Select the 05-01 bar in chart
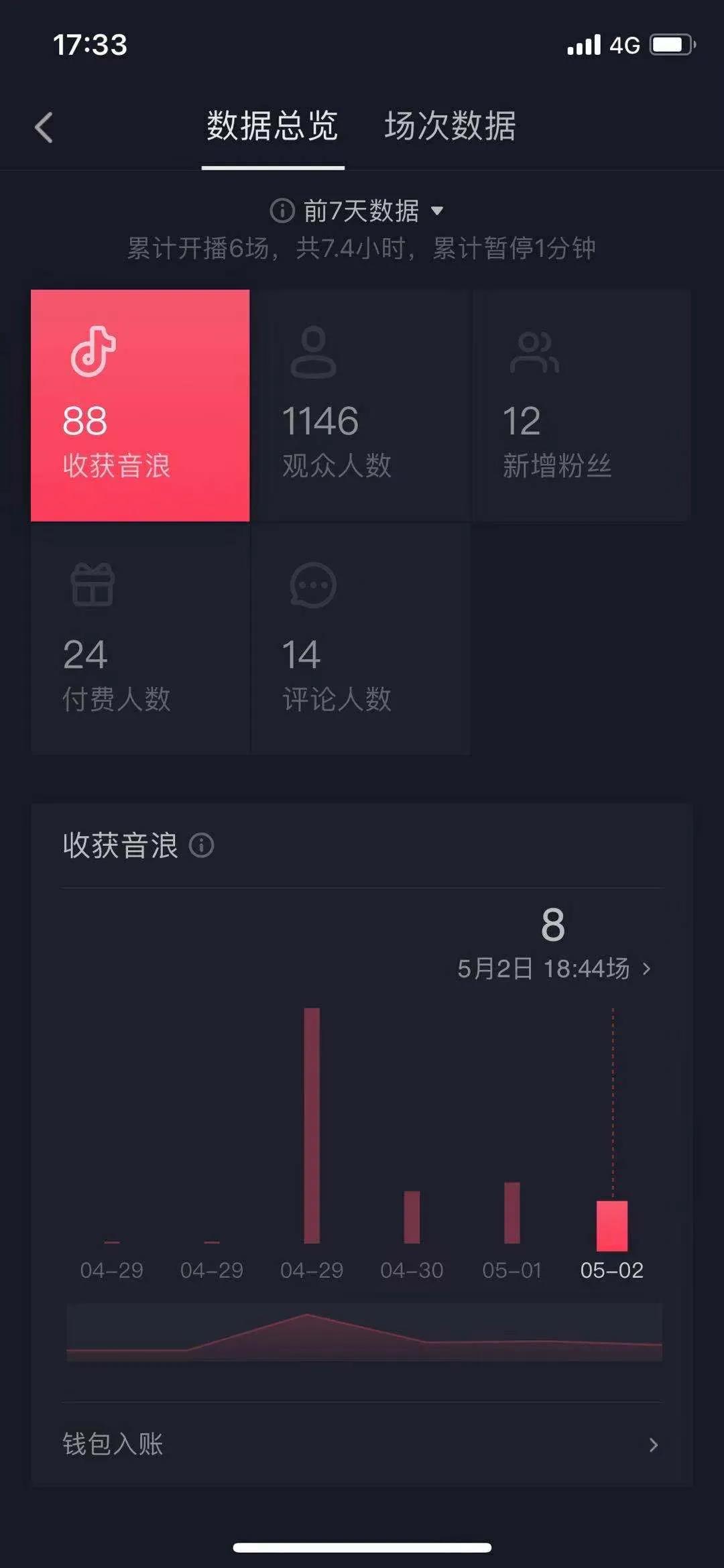 512,1213
